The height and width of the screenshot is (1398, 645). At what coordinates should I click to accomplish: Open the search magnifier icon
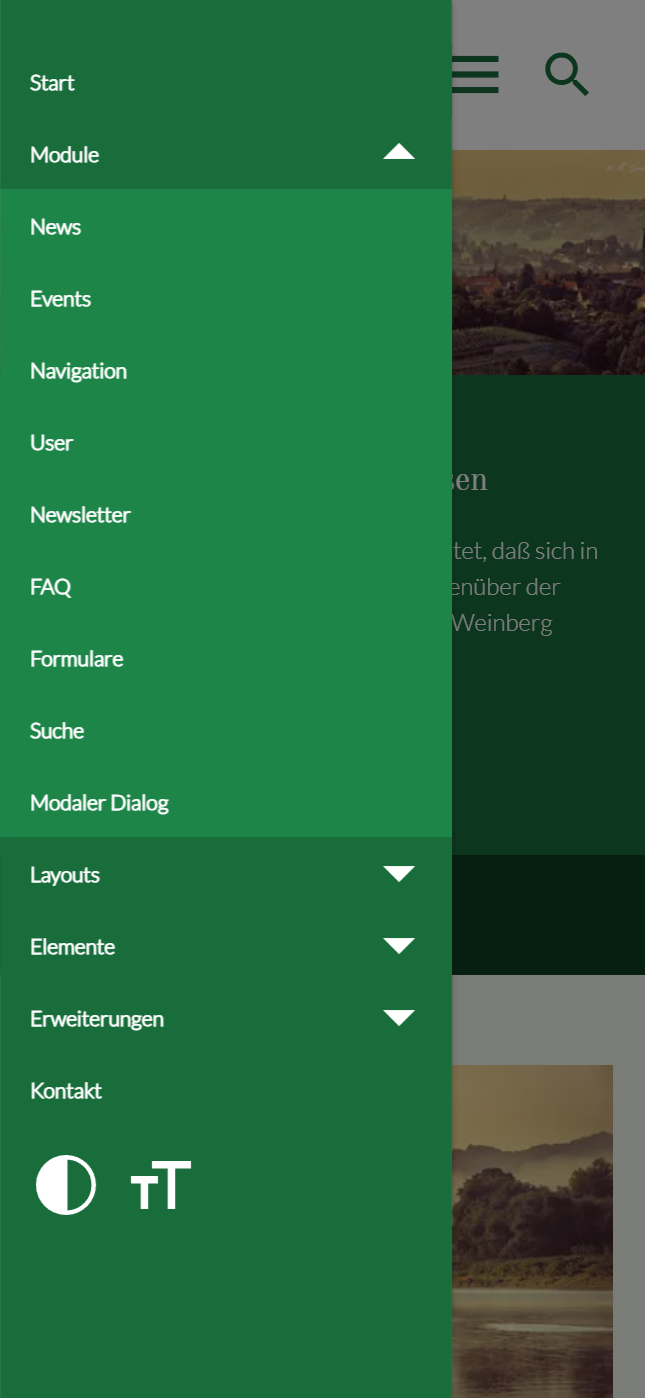click(566, 75)
